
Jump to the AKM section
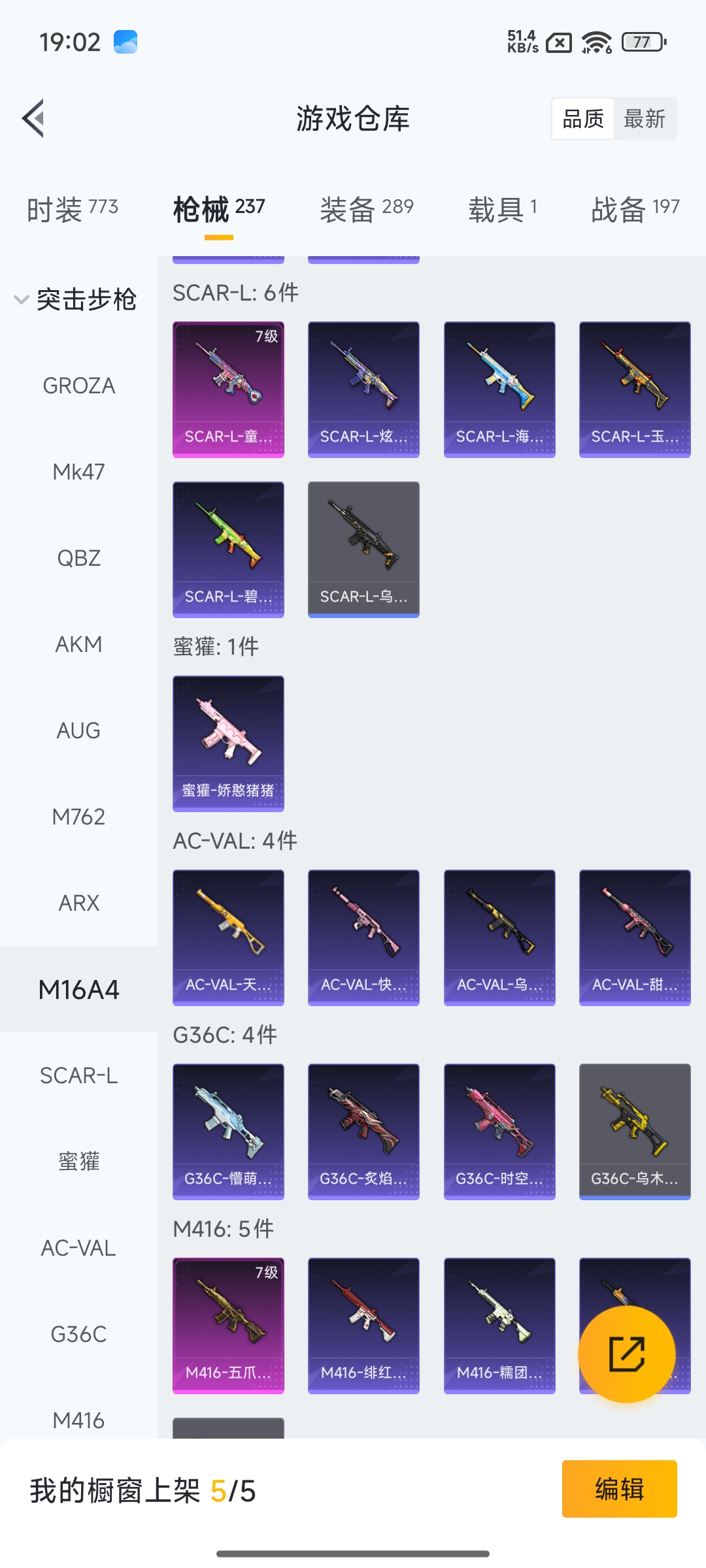point(78,645)
